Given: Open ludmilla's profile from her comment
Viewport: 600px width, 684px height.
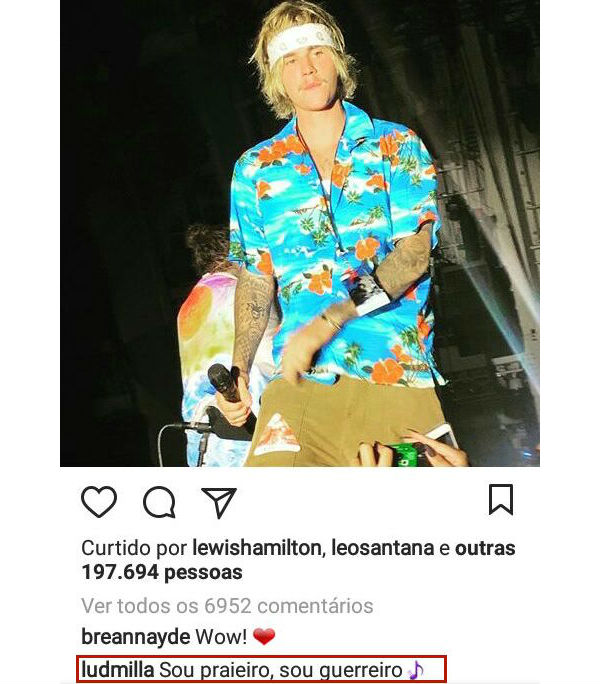Looking at the screenshot, I should [116, 669].
